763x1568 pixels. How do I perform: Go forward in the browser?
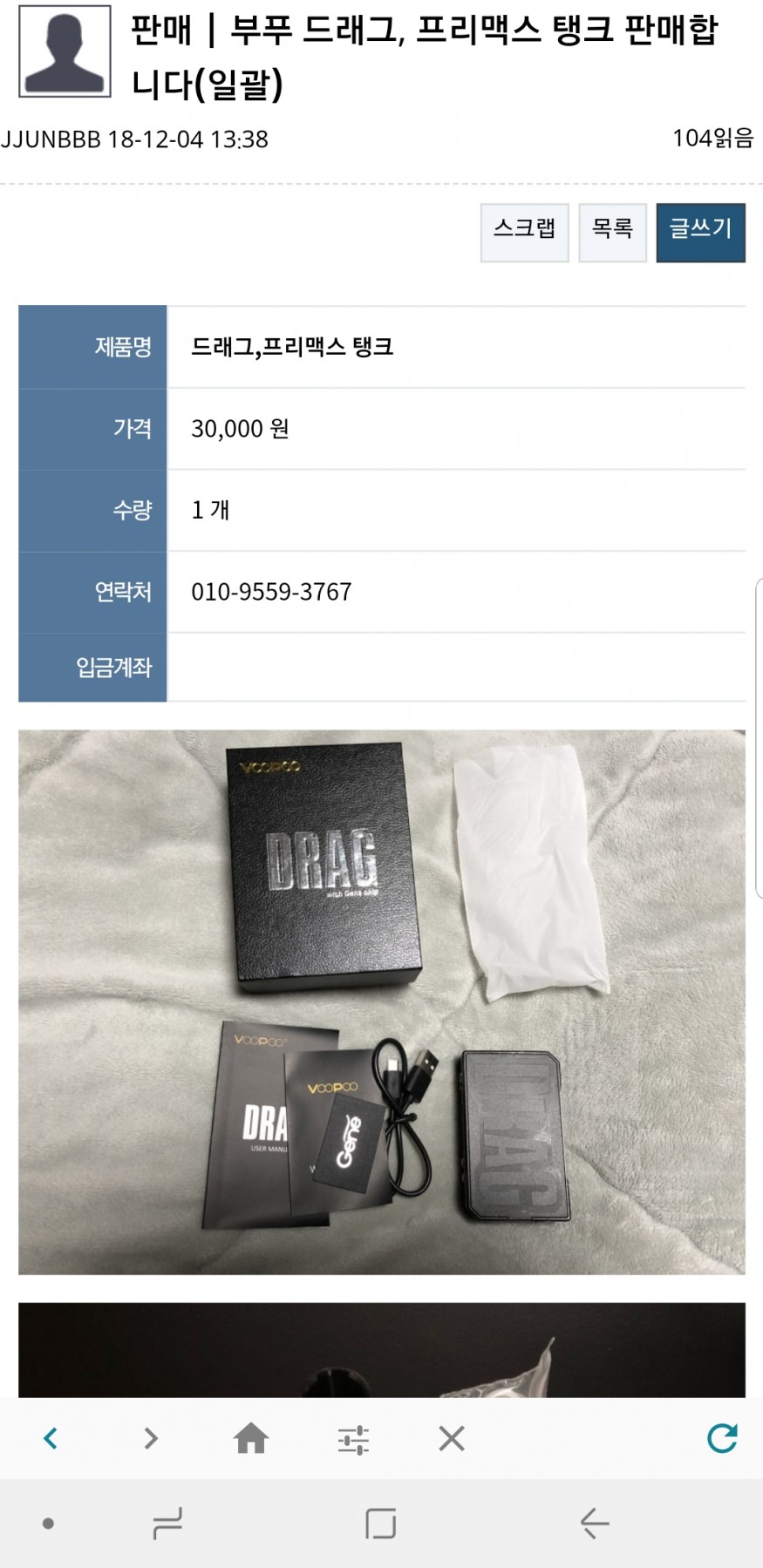[151, 1438]
